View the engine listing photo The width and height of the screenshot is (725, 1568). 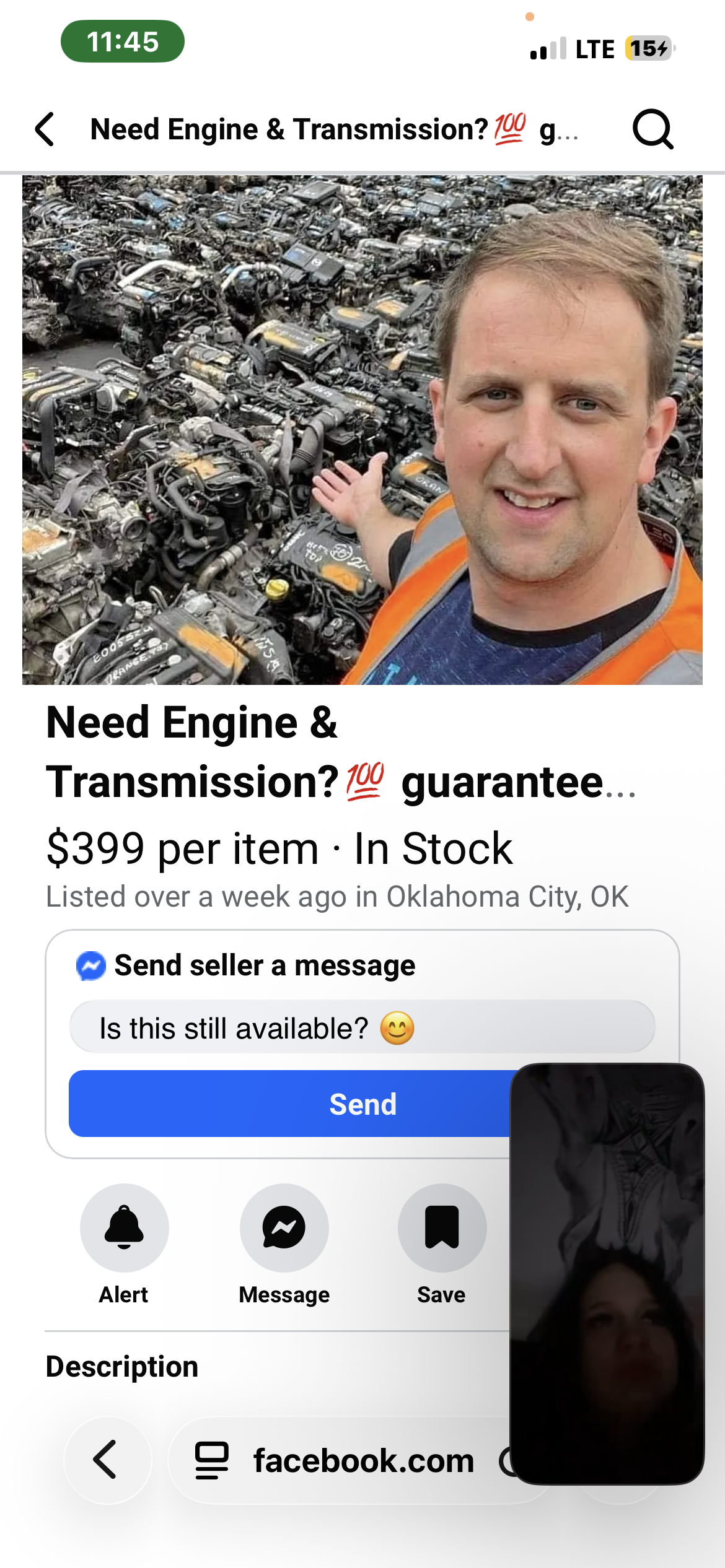coord(362,430)
